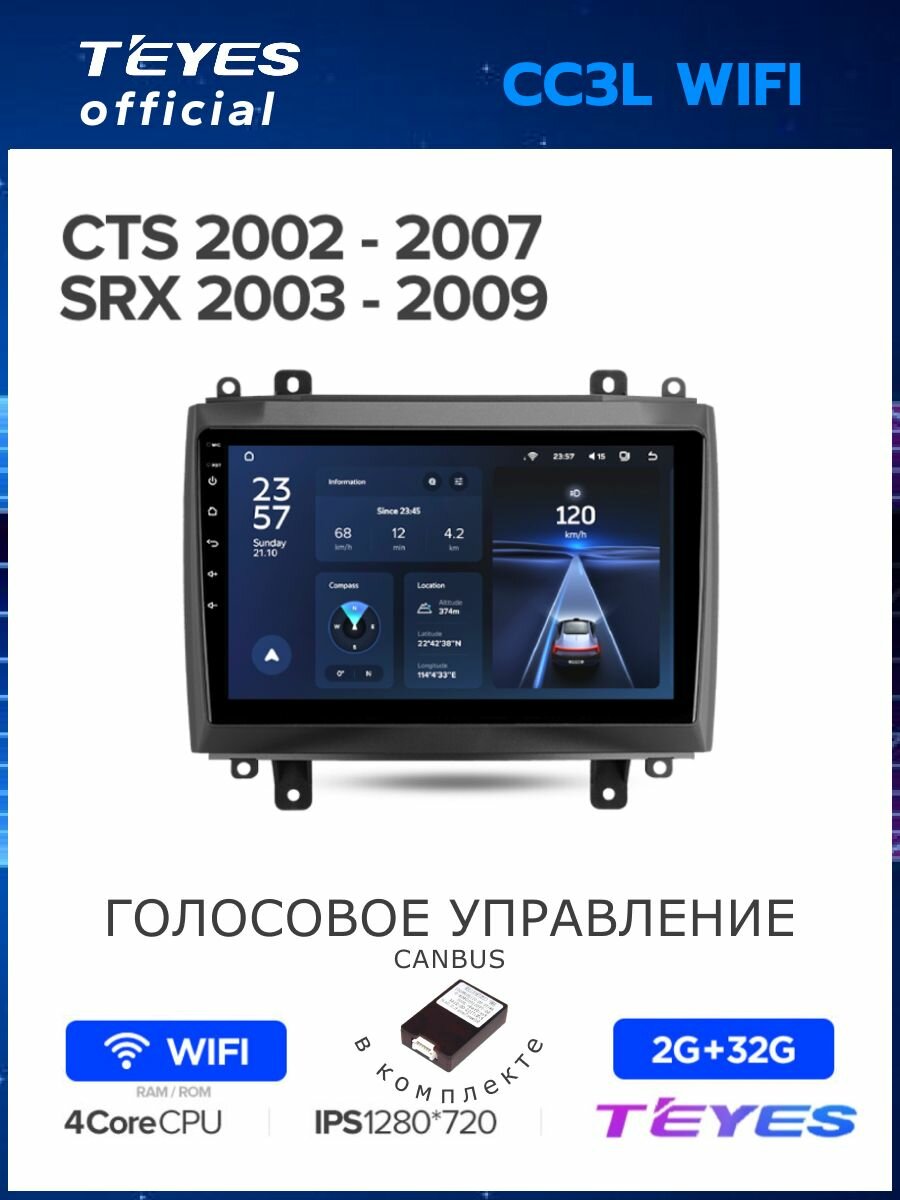The height and width of the screenshot is (1200, 900).
Task: Tap the Bluetooth icon on the Information card
Action: [x=430, y=482]
